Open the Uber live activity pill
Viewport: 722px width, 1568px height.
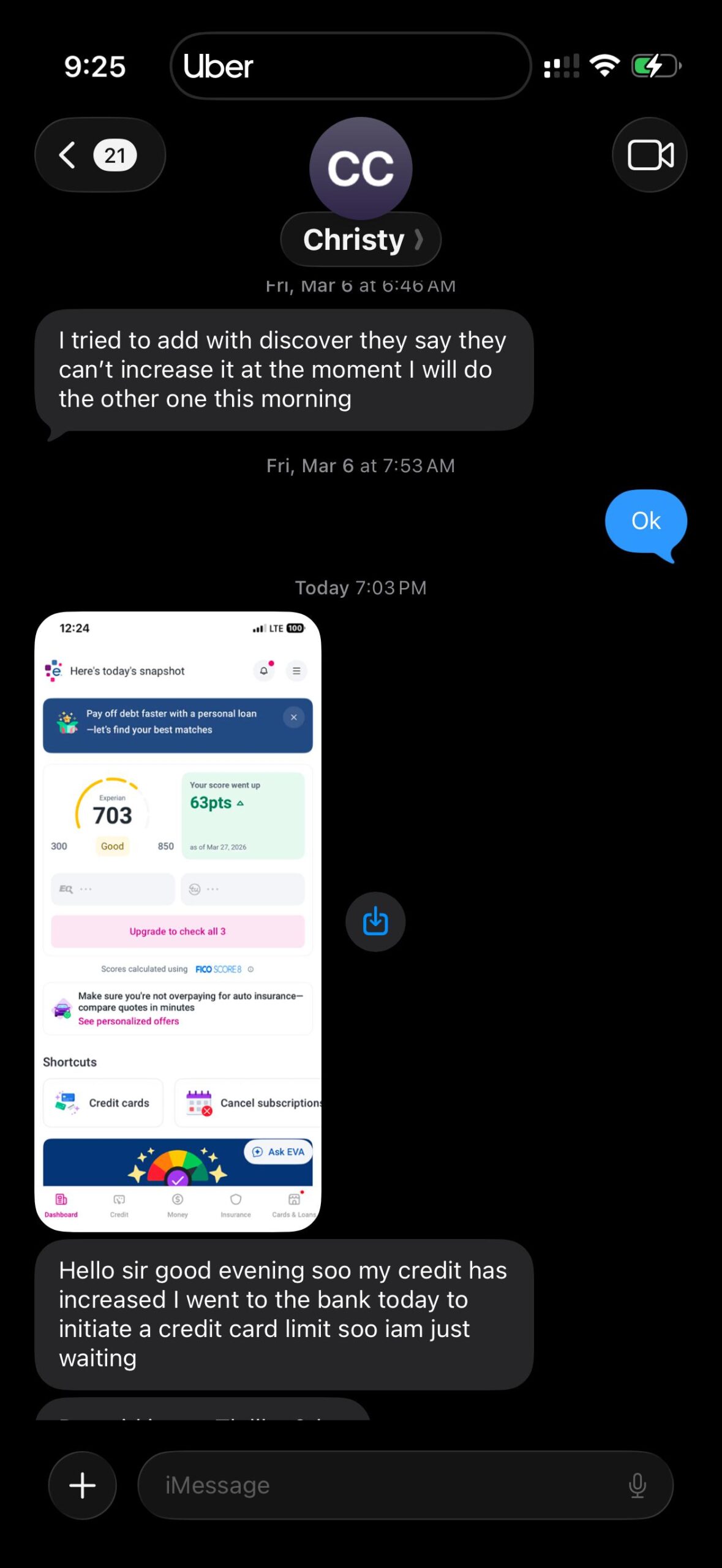click(x=350, y=66)
